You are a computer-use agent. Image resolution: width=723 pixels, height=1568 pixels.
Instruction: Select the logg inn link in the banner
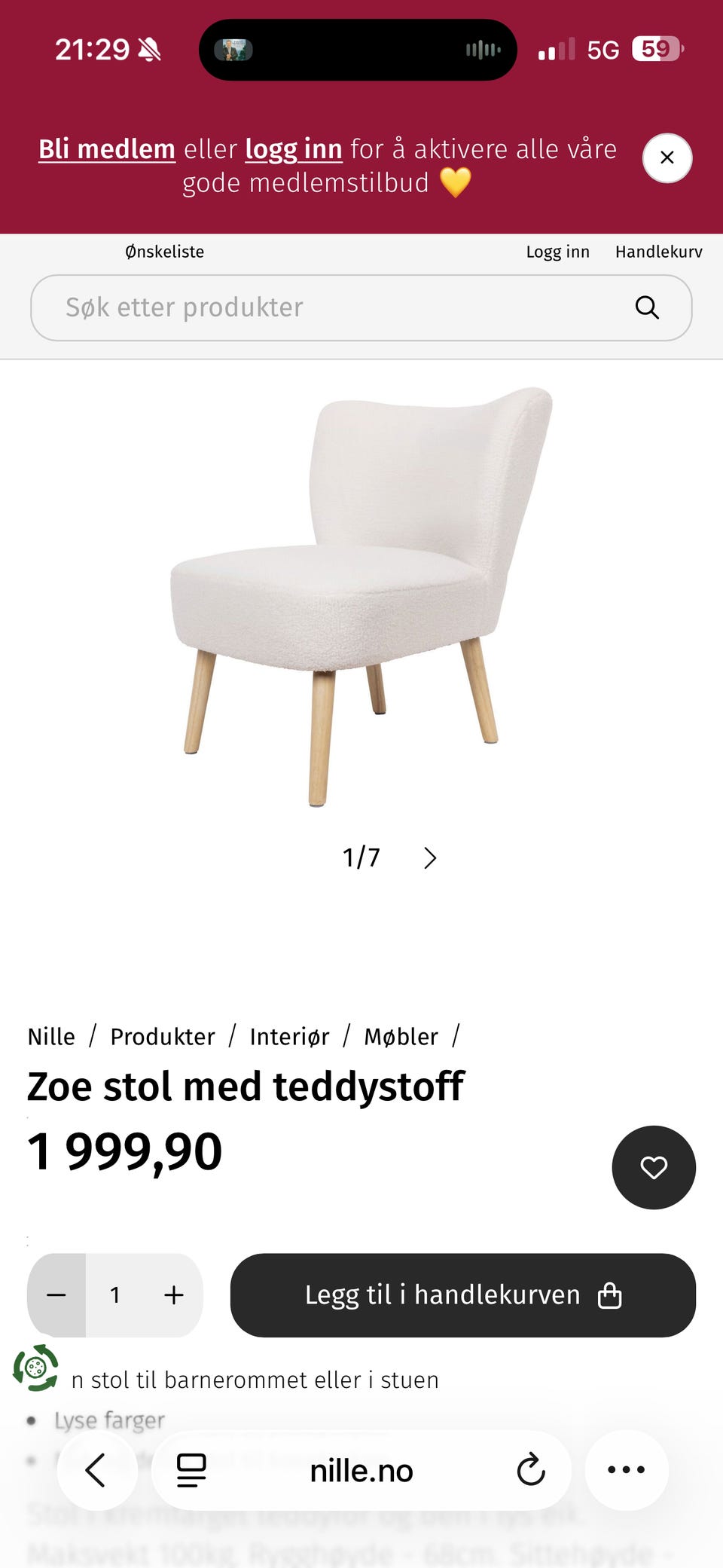point(294,148)
